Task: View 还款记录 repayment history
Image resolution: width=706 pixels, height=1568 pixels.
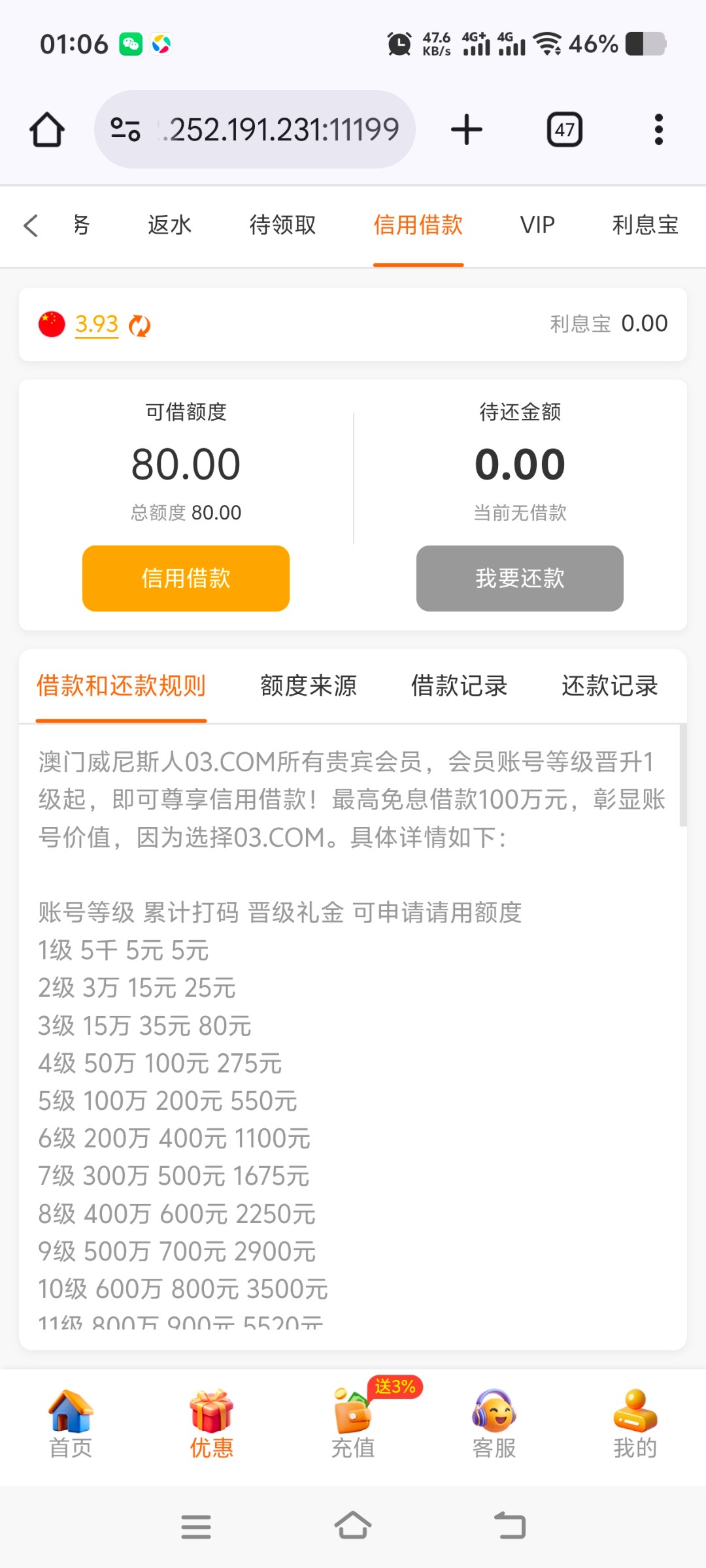Action: (609, 686)
